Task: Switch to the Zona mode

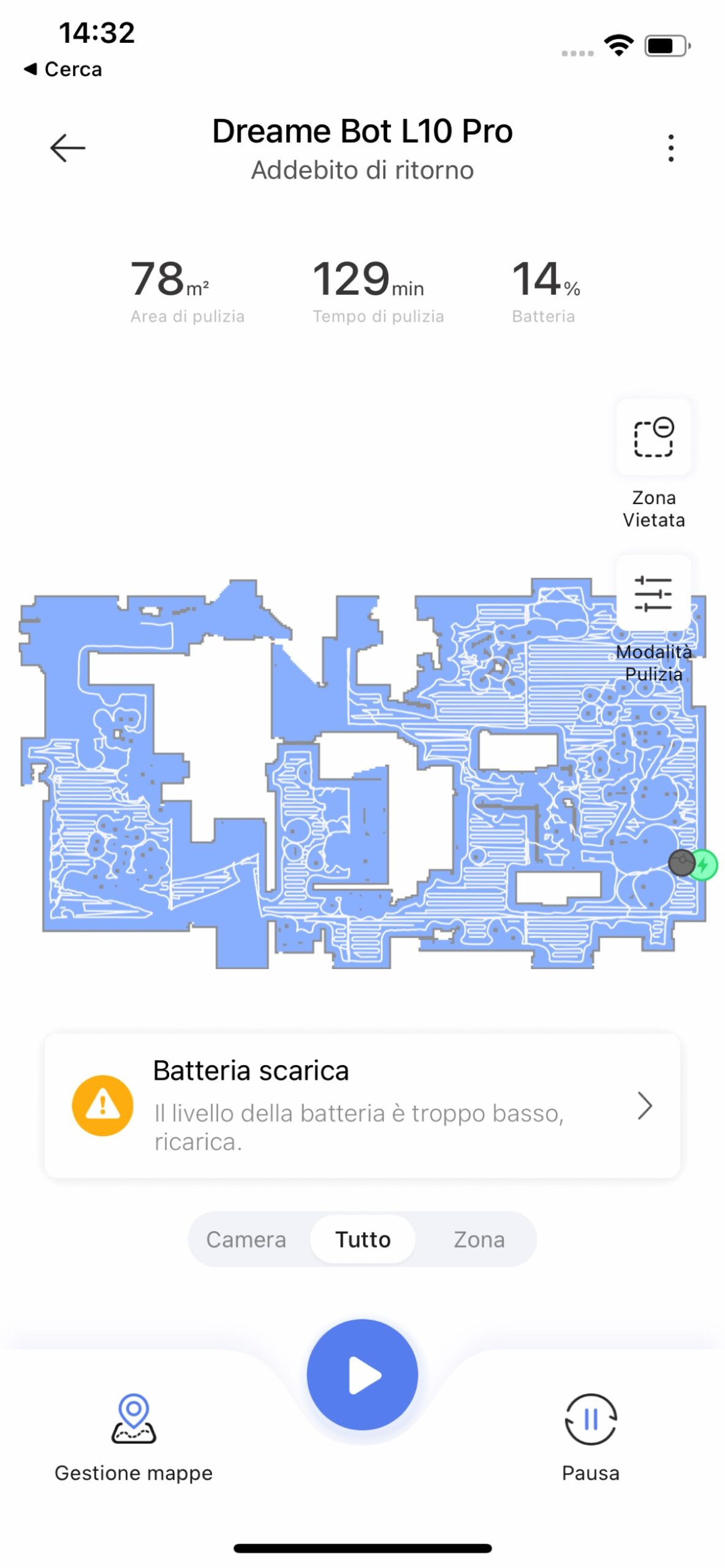Action: [x=479, y=1239]
